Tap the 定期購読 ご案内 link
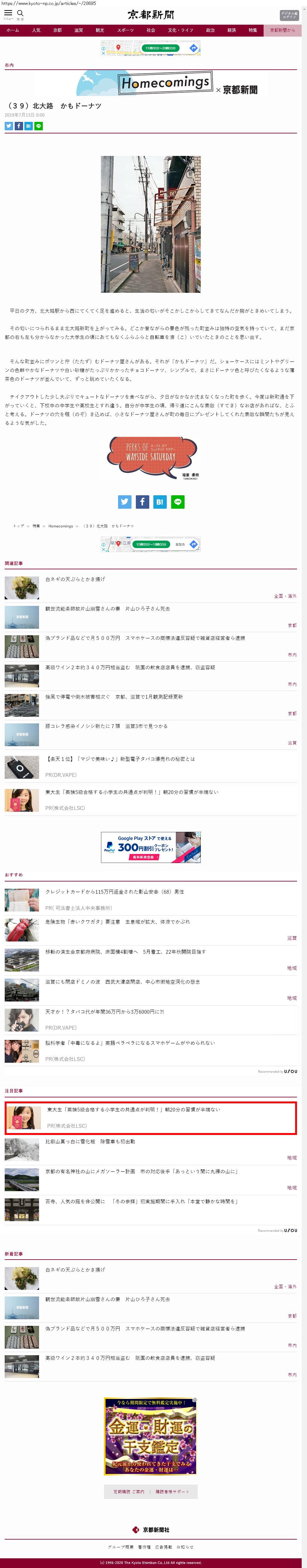Image resolution: width=307 pixels, height=1568 pixels. coord(129,1491)
